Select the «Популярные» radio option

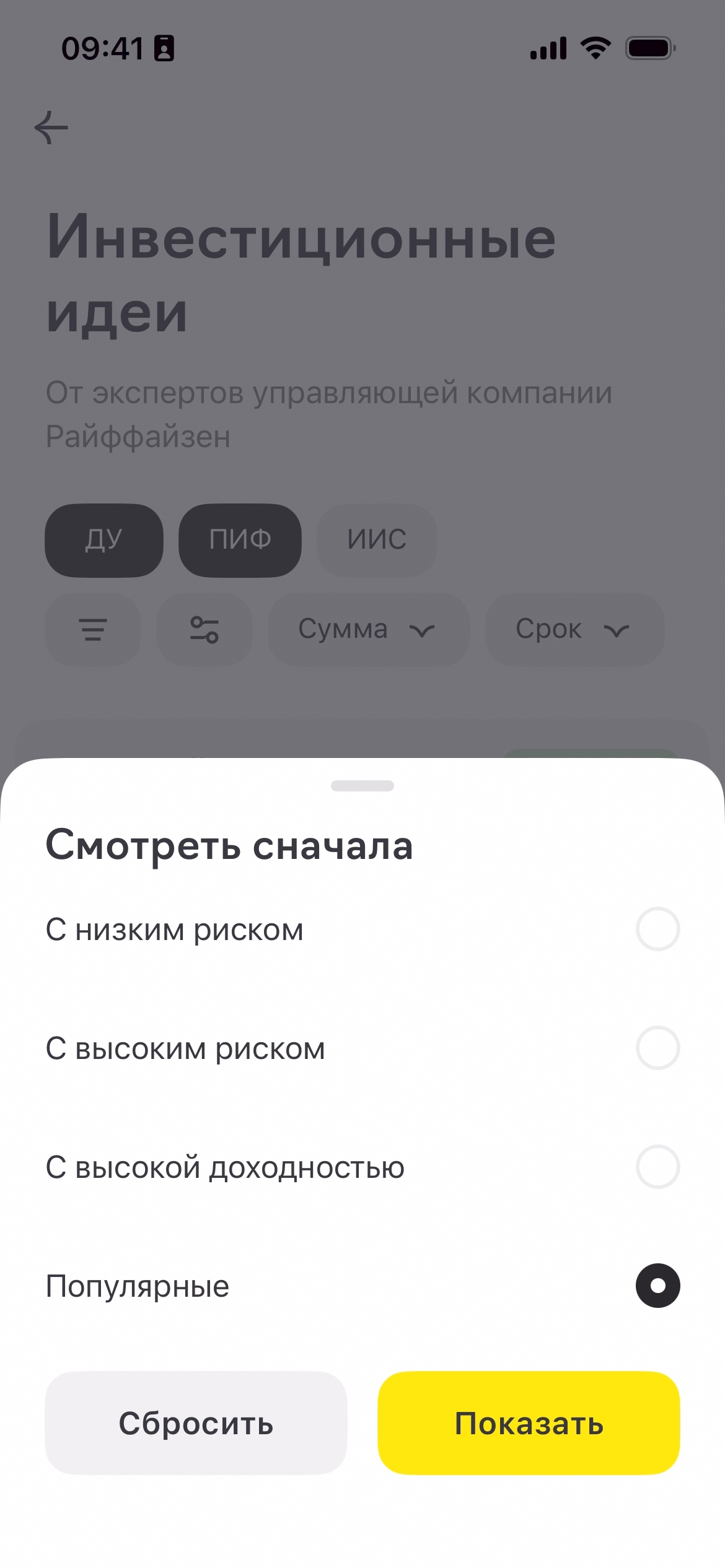657,1286
